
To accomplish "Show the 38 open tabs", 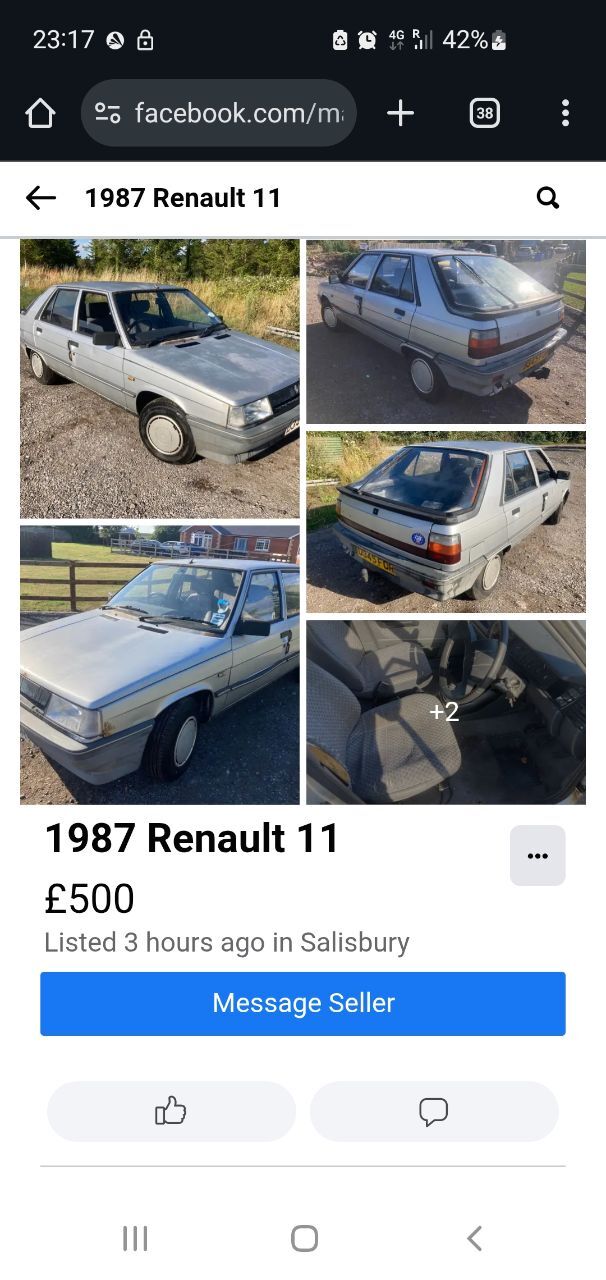I will (484, 113).
